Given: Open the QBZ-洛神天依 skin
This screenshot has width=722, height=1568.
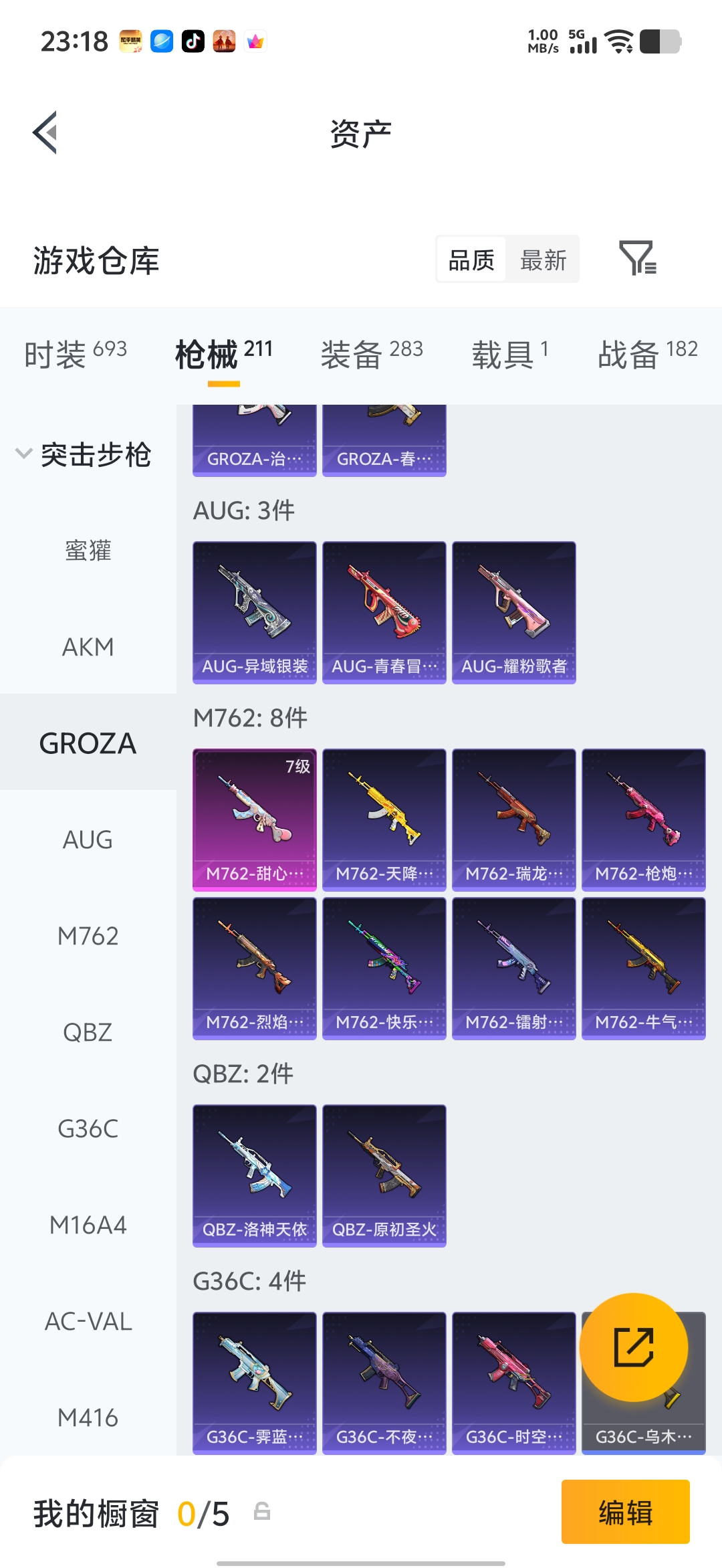Looking at the screenshot, I should pos(255,1176).
